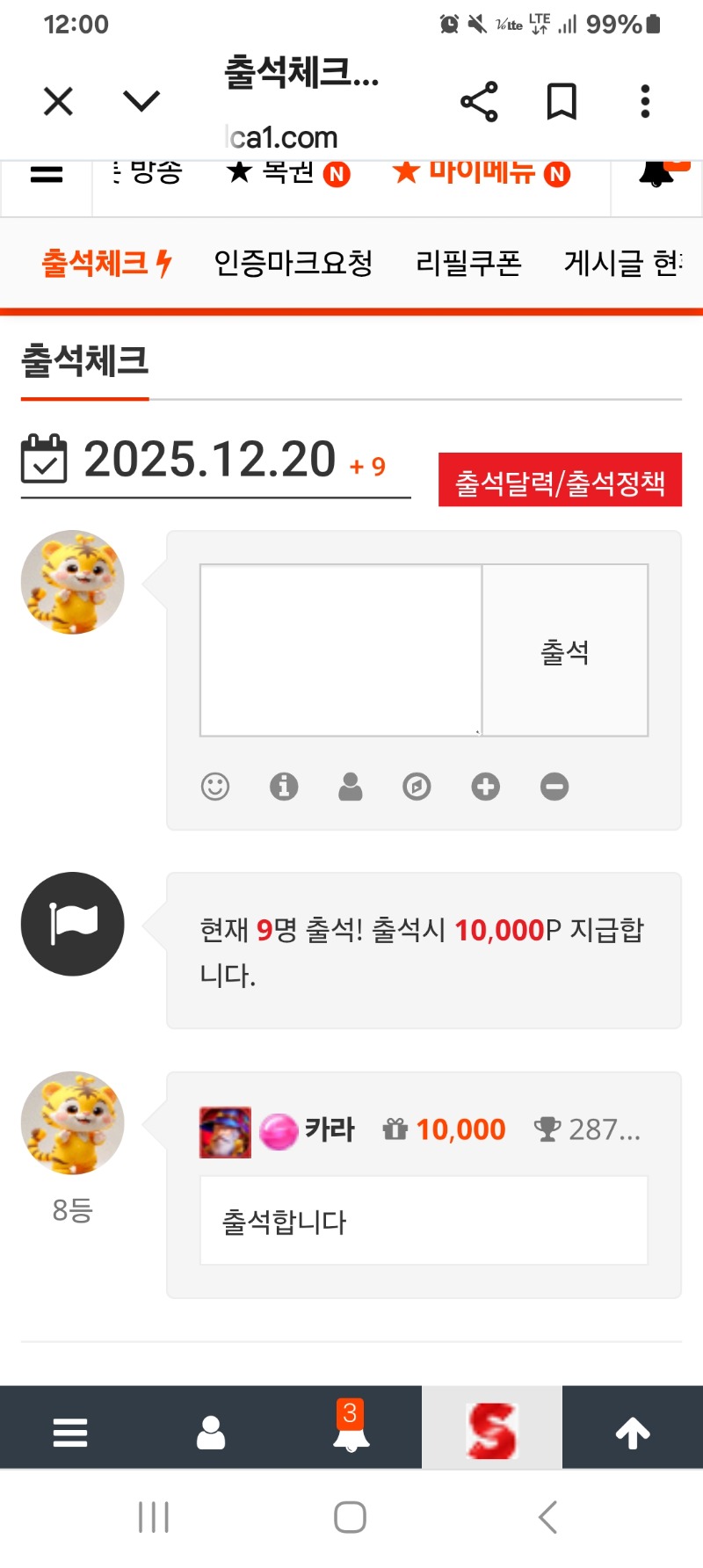The width and height of the screenshot is (703, 1568).
Task: Share this page
Action: (x=479, y=102)
